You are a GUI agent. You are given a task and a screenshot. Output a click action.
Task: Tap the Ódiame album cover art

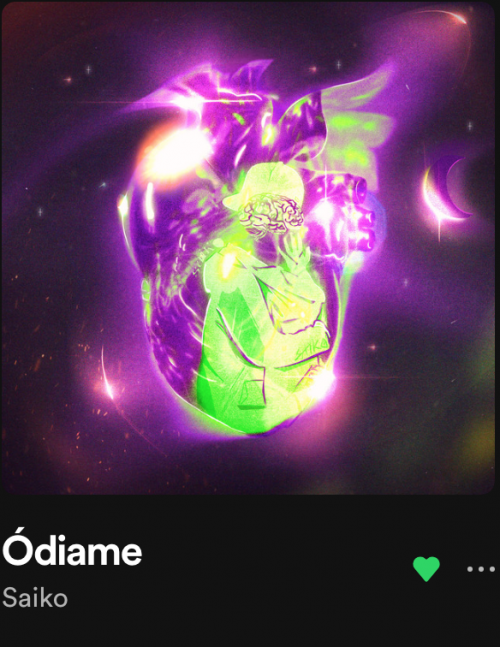pos(248,248)
